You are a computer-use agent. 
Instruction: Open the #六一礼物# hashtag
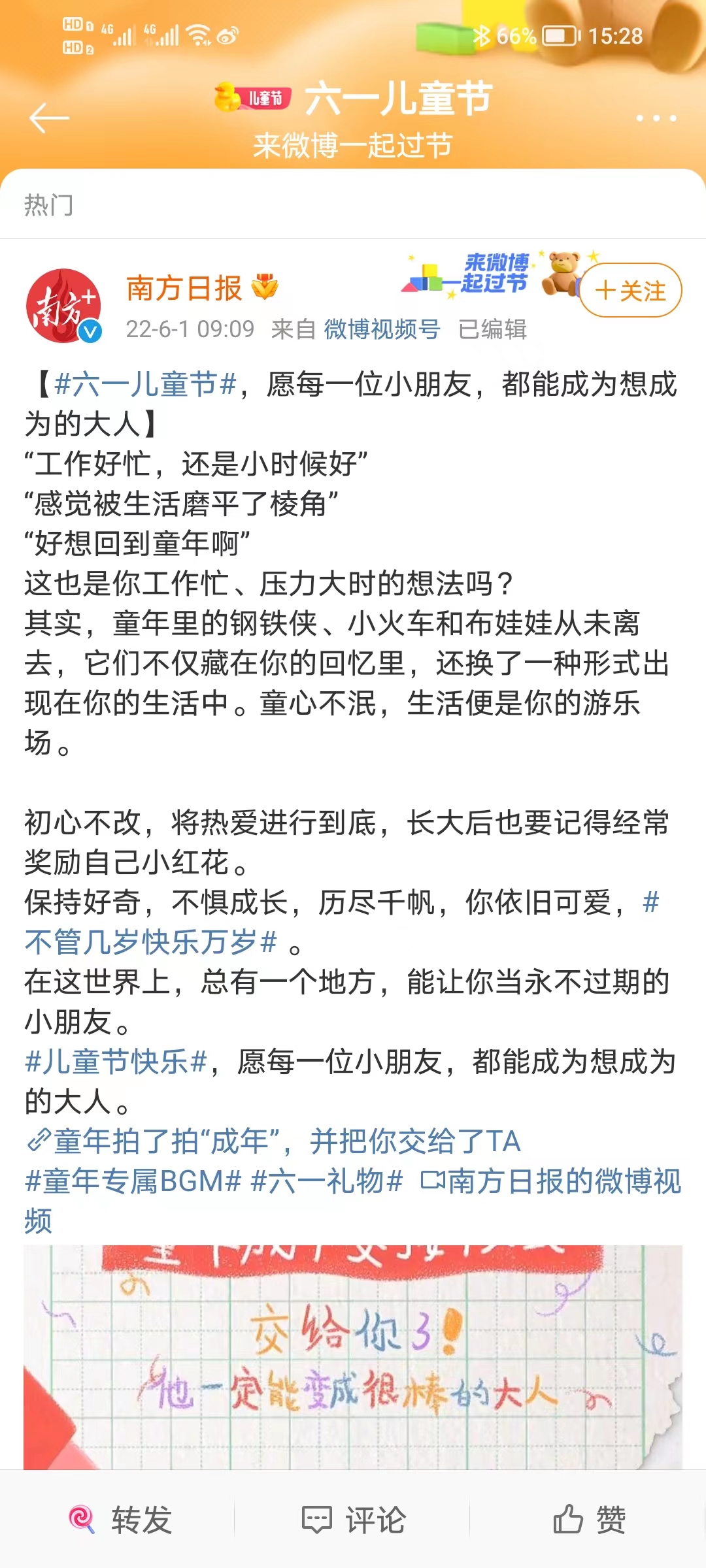(x=327, y=1181)
